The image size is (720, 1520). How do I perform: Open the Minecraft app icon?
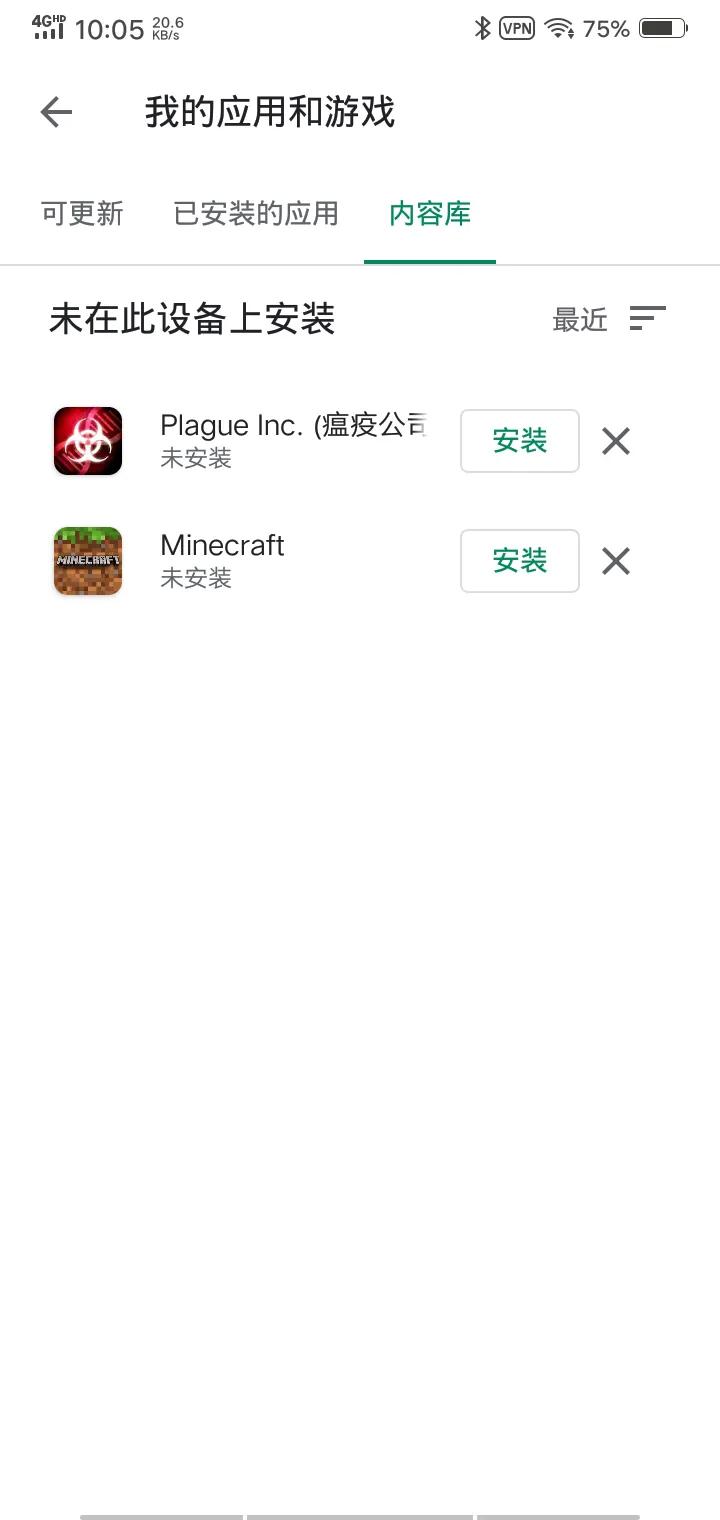coord(87,561)
